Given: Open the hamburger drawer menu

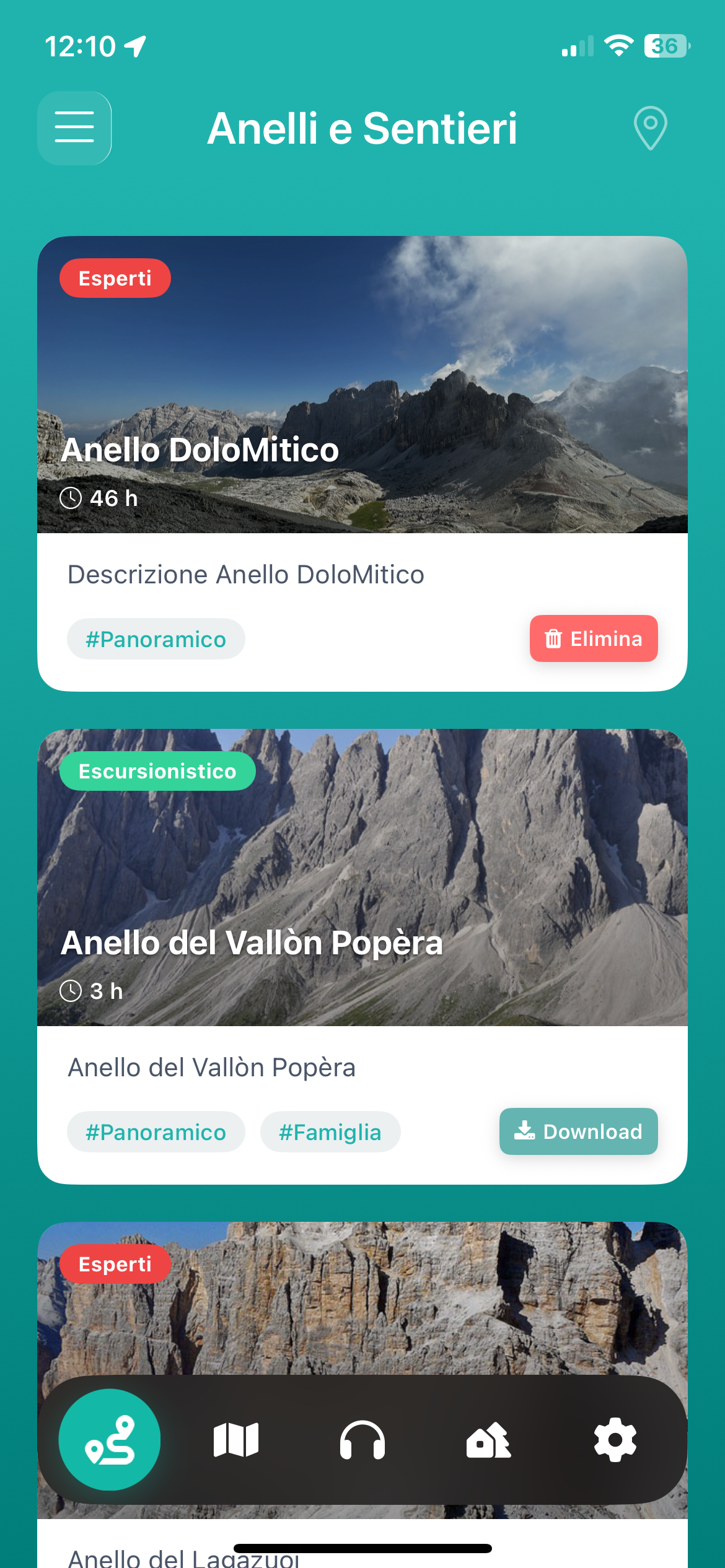Looking at the screenshot, I should 74,128.
